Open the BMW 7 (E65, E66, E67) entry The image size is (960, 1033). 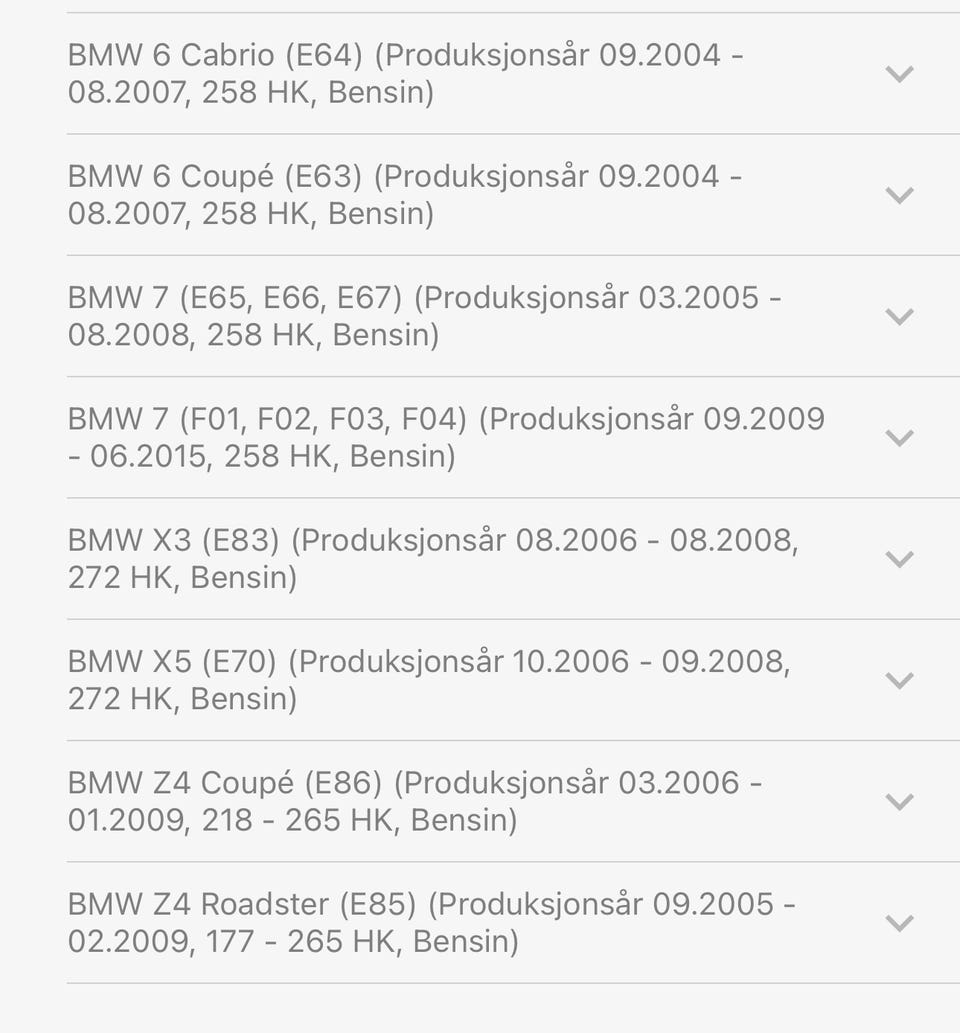point(899,316)
